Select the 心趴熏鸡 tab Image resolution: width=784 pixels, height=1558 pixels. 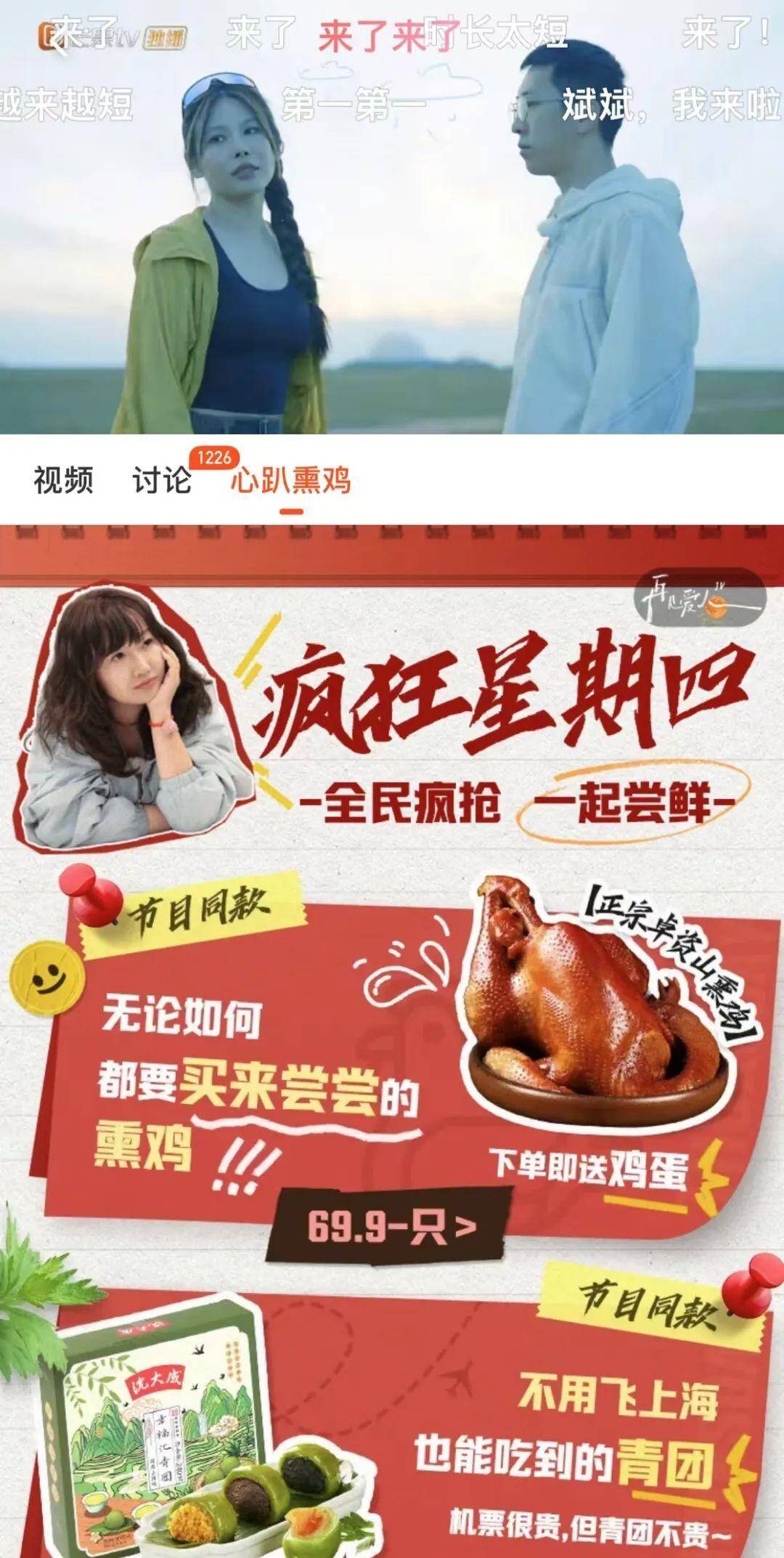coord(291,481)
